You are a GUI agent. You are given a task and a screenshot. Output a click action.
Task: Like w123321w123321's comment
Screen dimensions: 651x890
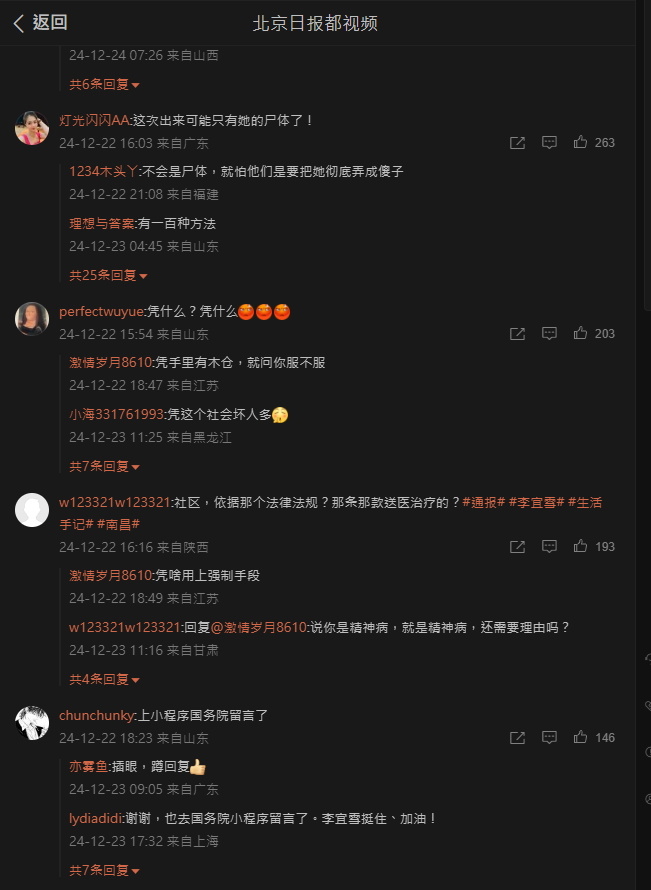pos(581,547)
